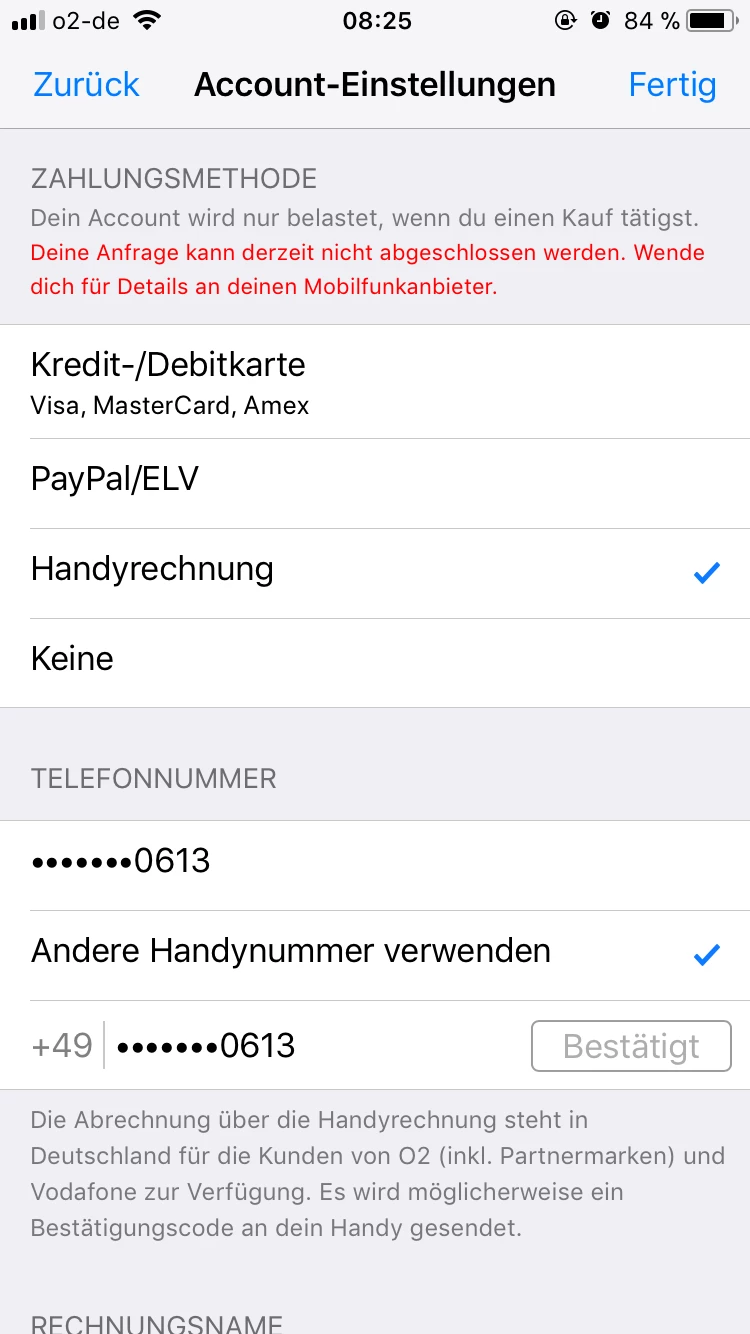This screenshot has width=750, height=1334.
Task: Tap the Bestätigt button
Action: 631,1046
